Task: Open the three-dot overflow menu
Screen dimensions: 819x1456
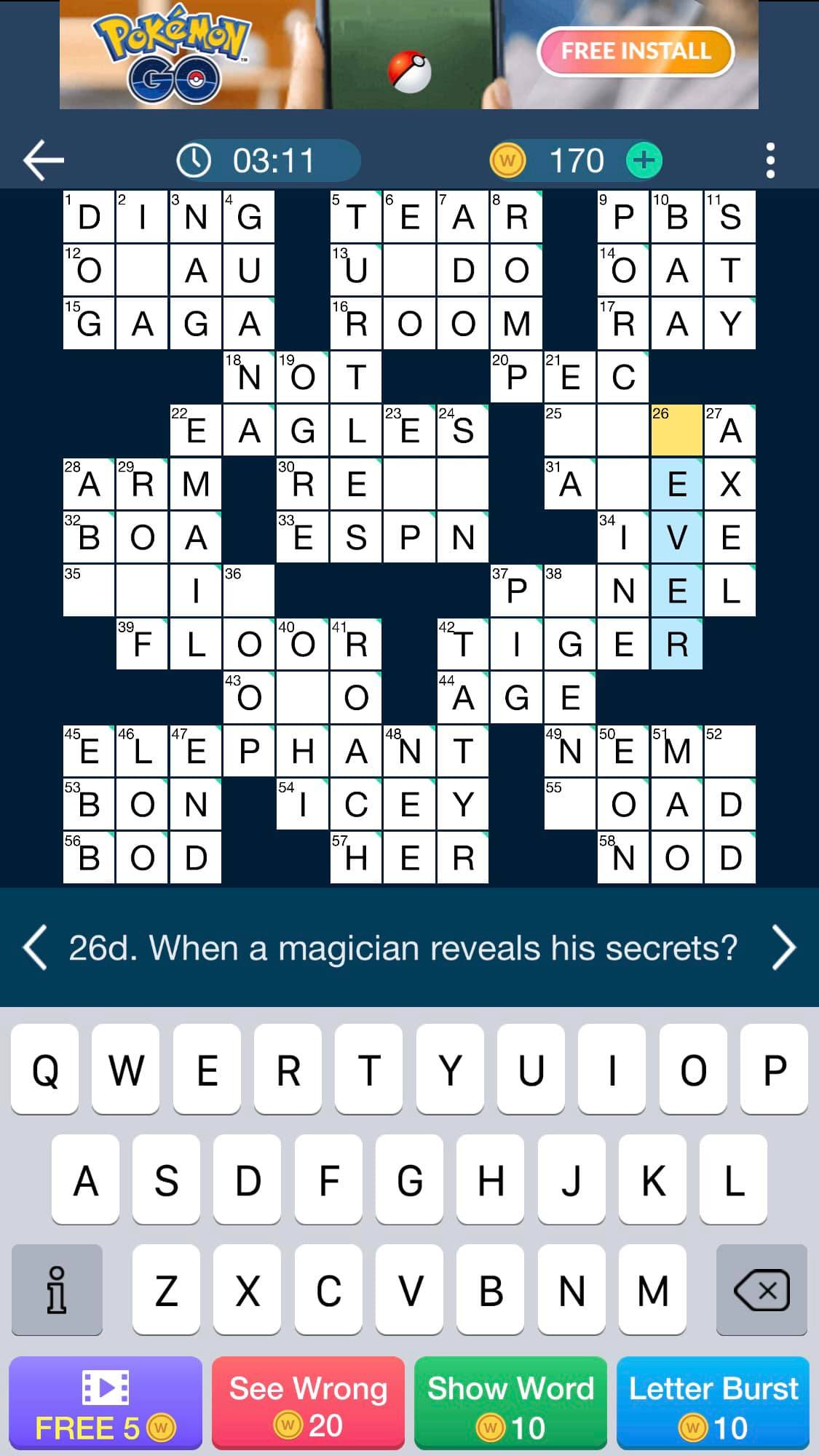Action: (x=770, y=160)
